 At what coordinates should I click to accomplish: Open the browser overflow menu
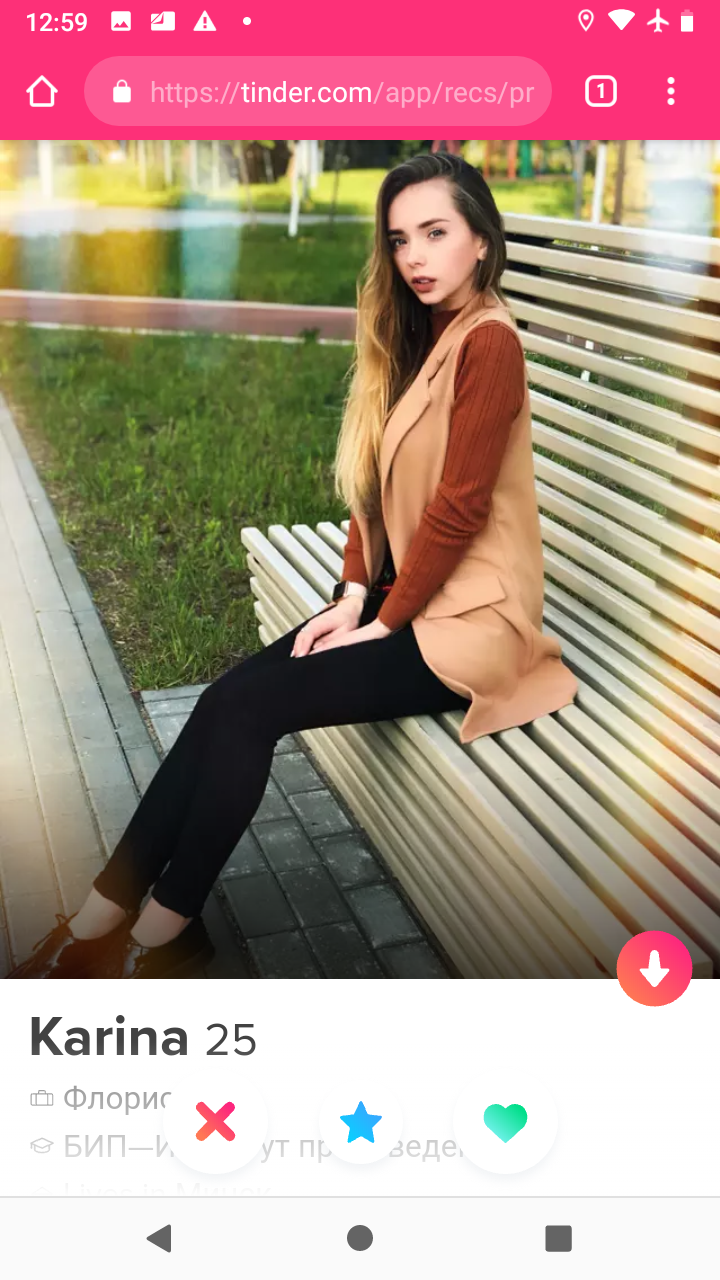click(671, 92)
